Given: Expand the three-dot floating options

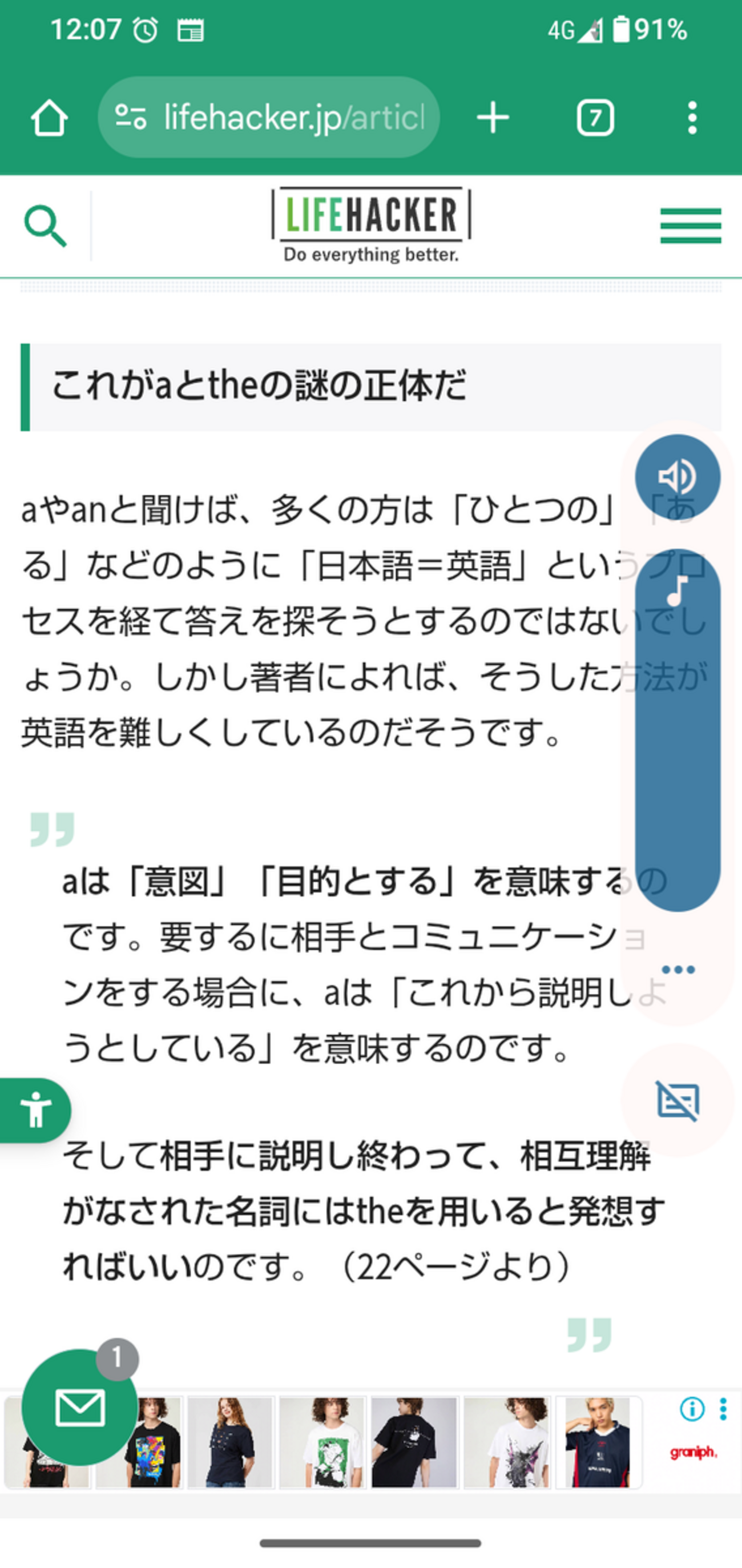Looking at the screenshot, I should (678, 970).
